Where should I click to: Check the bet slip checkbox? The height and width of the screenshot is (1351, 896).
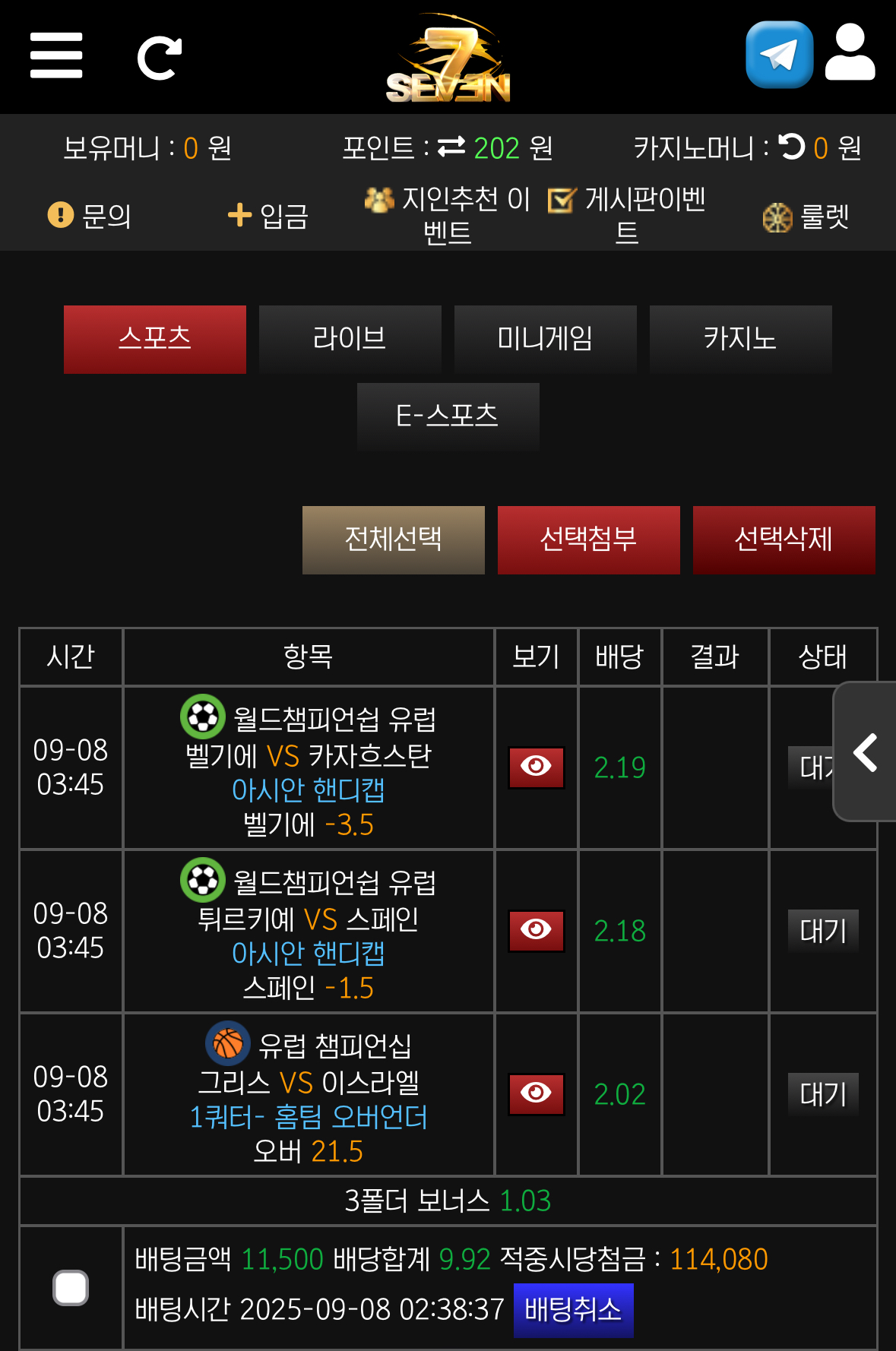(71, 1287)
